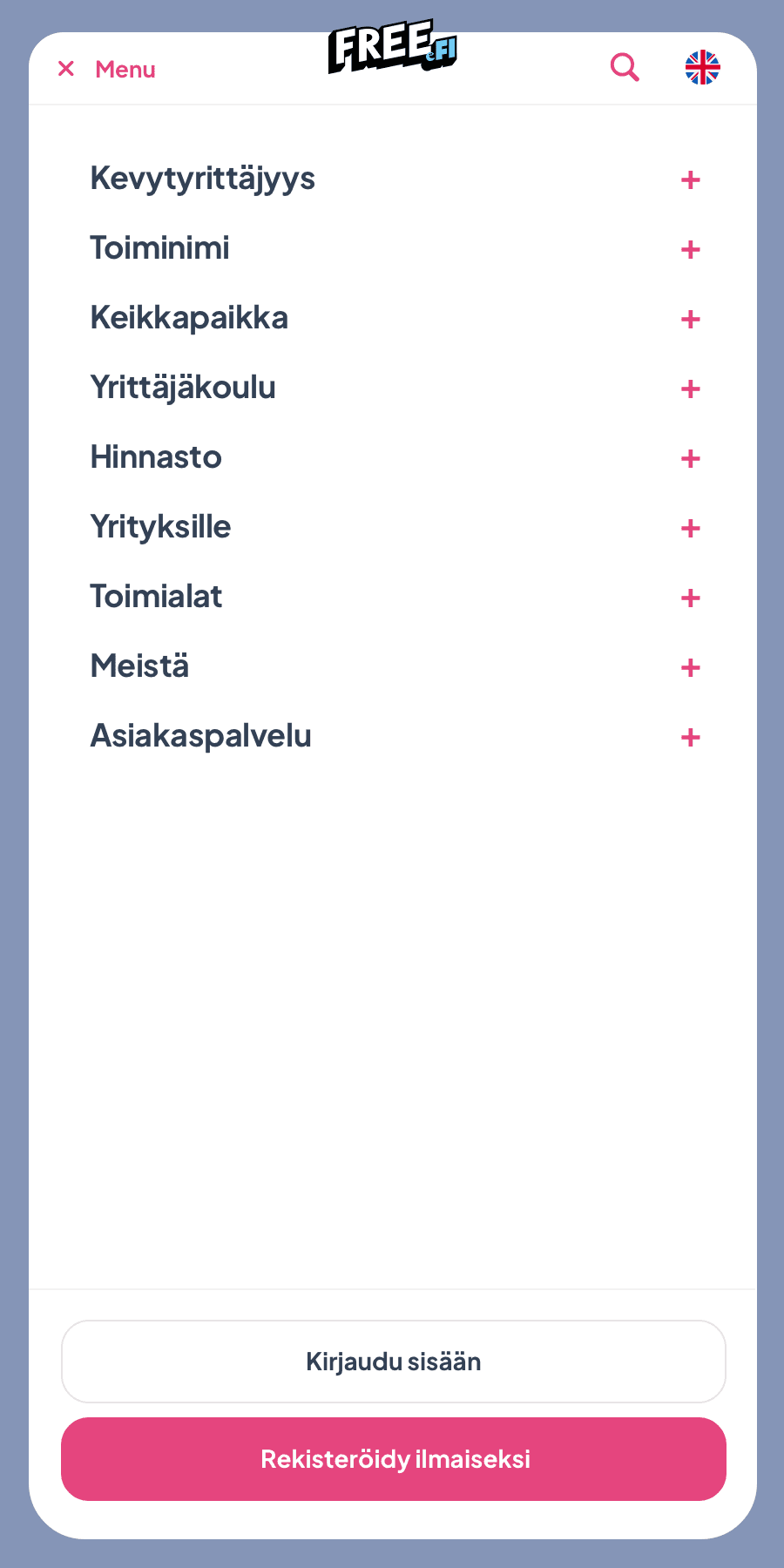
Task: Expand Yrittäjäkoulu options
Action: click(x=690, y=389)
